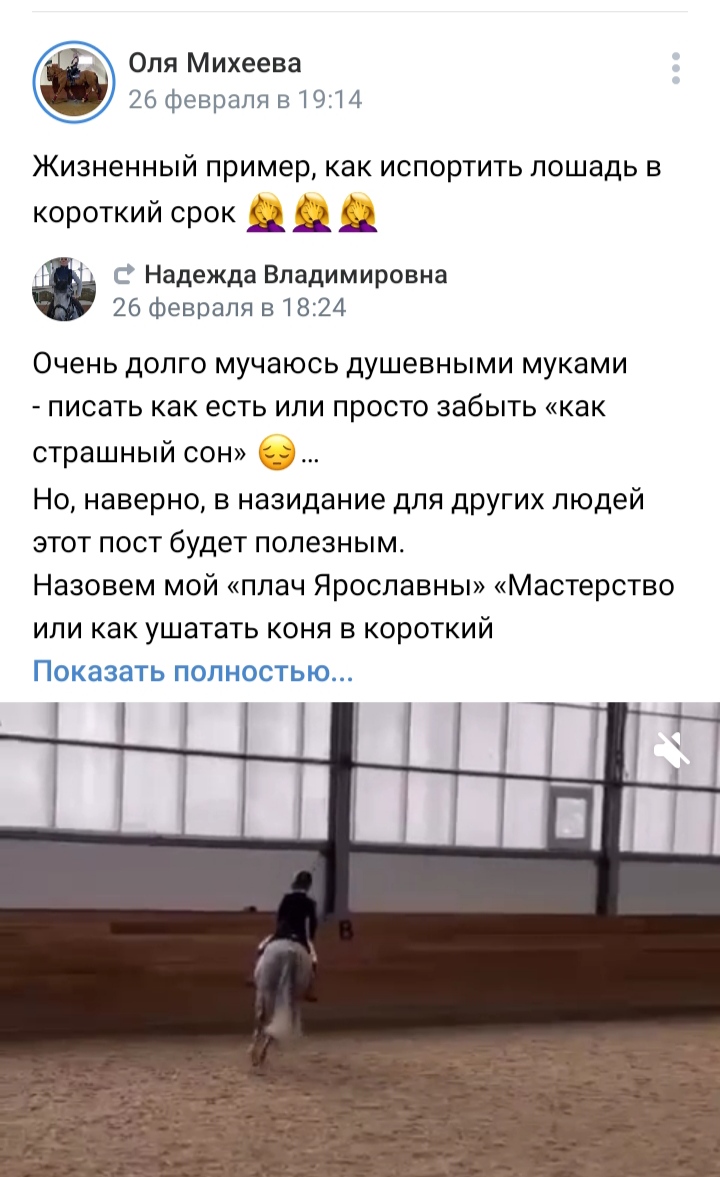The image size is (720, 1177).
Task: Expand text with Показать полностью
Action: coord(192,670)
